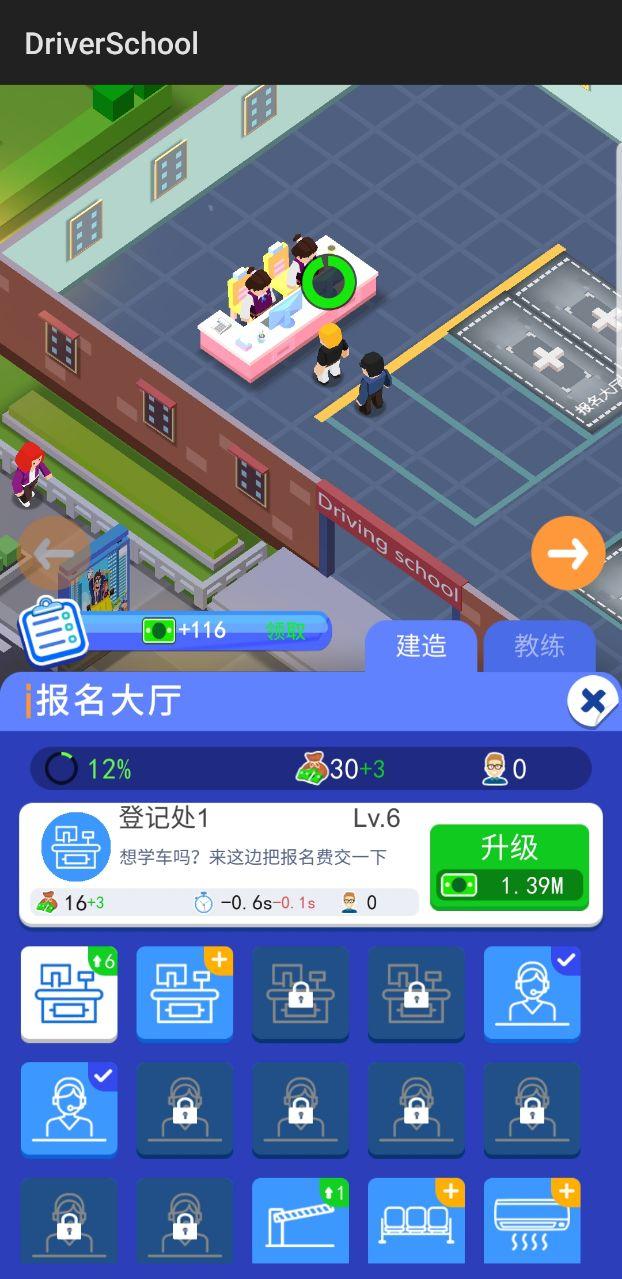622x1279 pixels.
Task: Go to previous area with left arrow
Action: [52, 552]
